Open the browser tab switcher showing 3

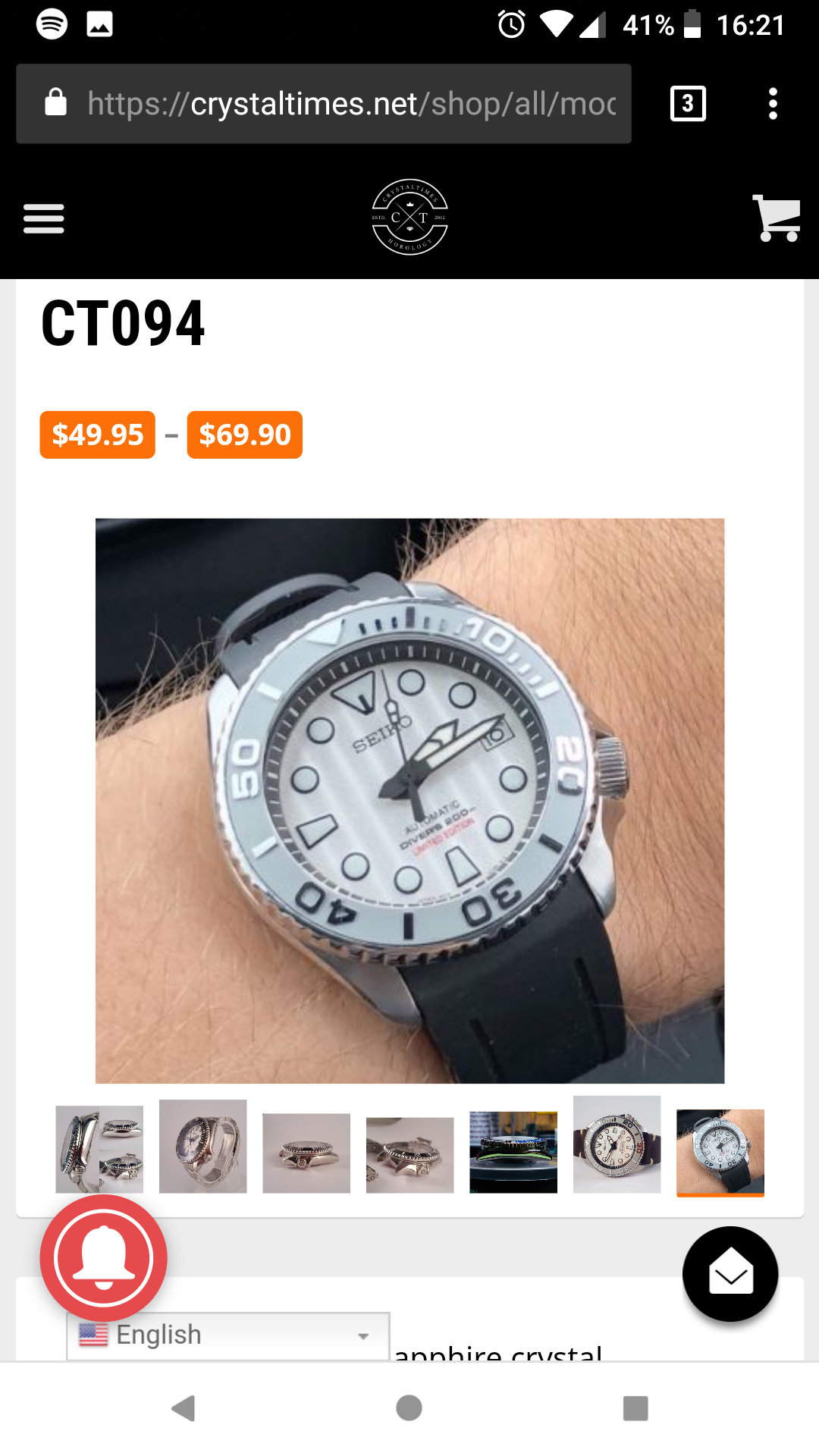click(x=688, y=104)
